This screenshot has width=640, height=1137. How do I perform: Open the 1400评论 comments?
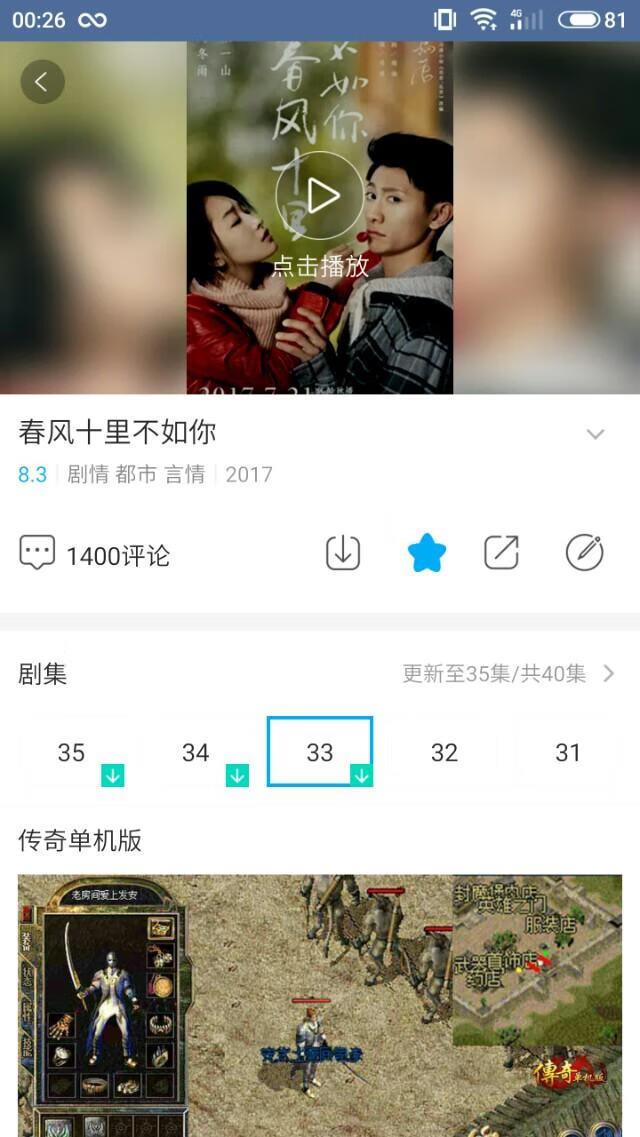pyautogui.click(x=95, y=554)
